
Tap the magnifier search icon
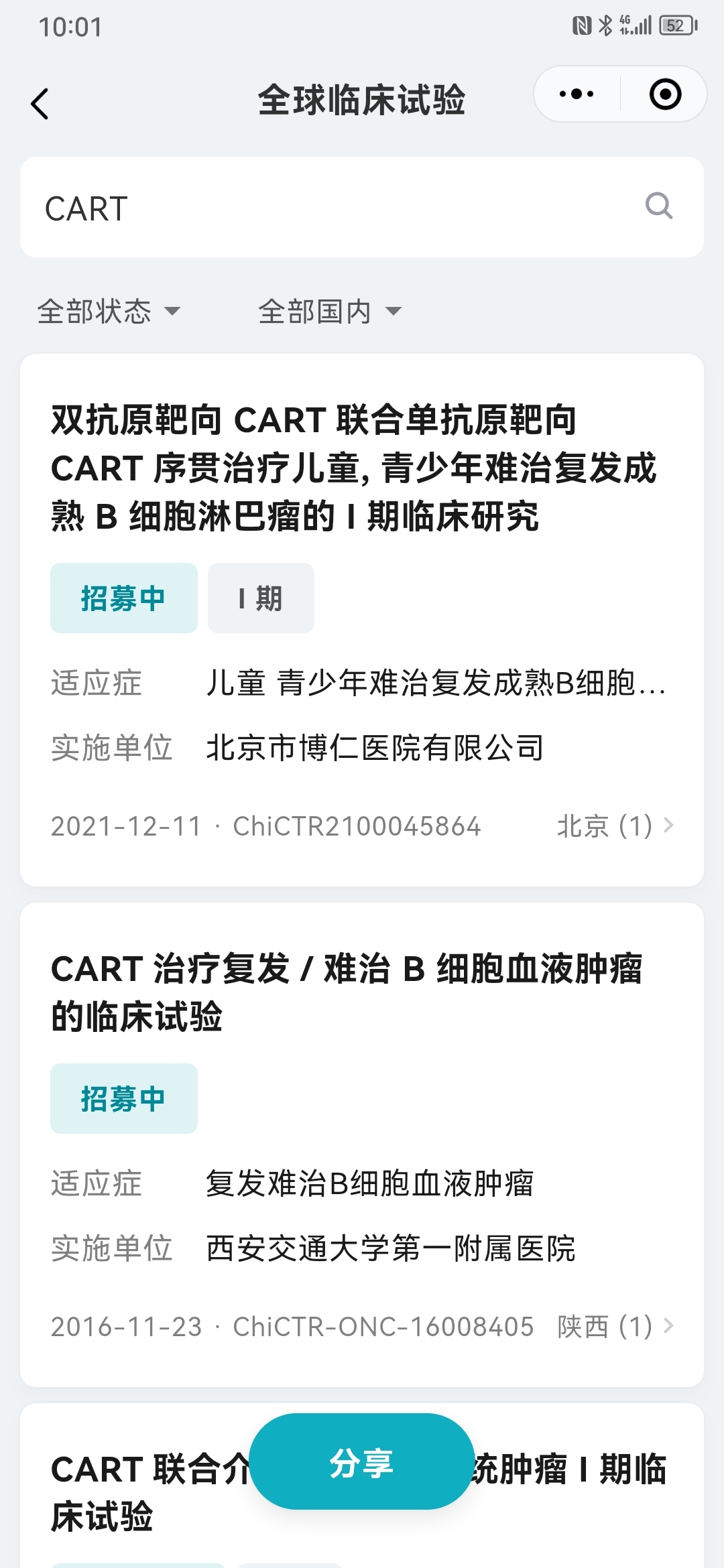point(658,206)
